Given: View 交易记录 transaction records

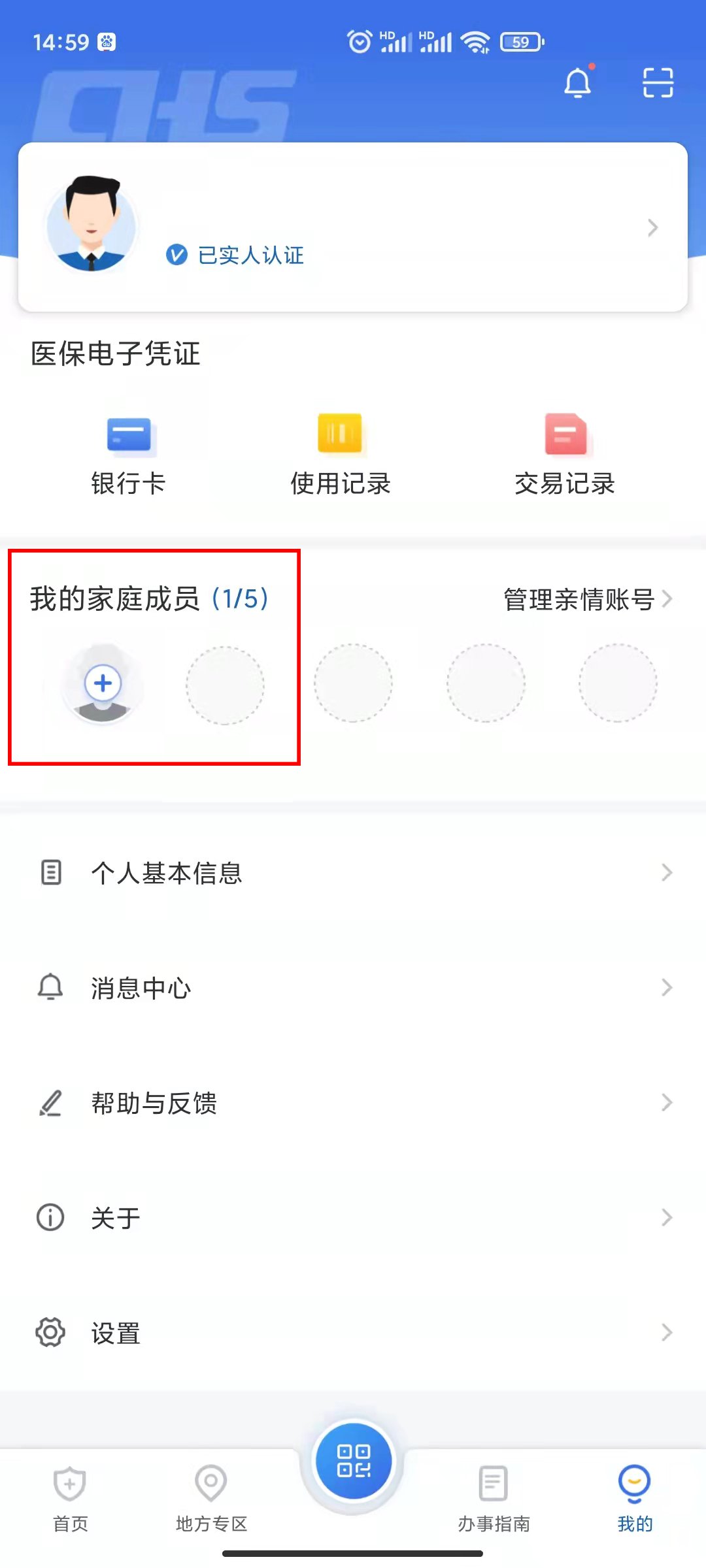Looking at the screenshot, I should 565,455.
